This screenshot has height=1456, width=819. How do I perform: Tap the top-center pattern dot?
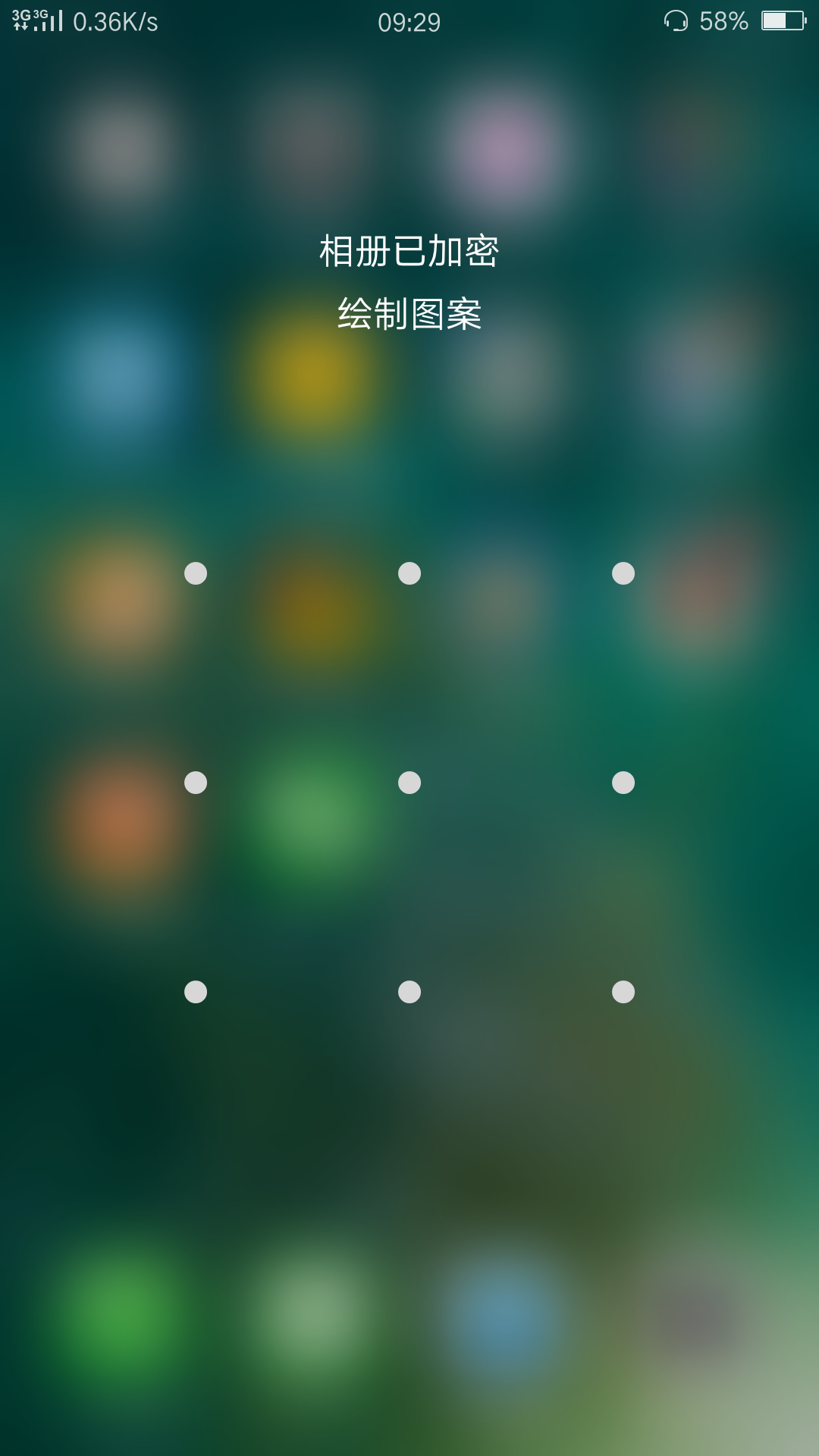pyautogui.click(x=409, y=573)
